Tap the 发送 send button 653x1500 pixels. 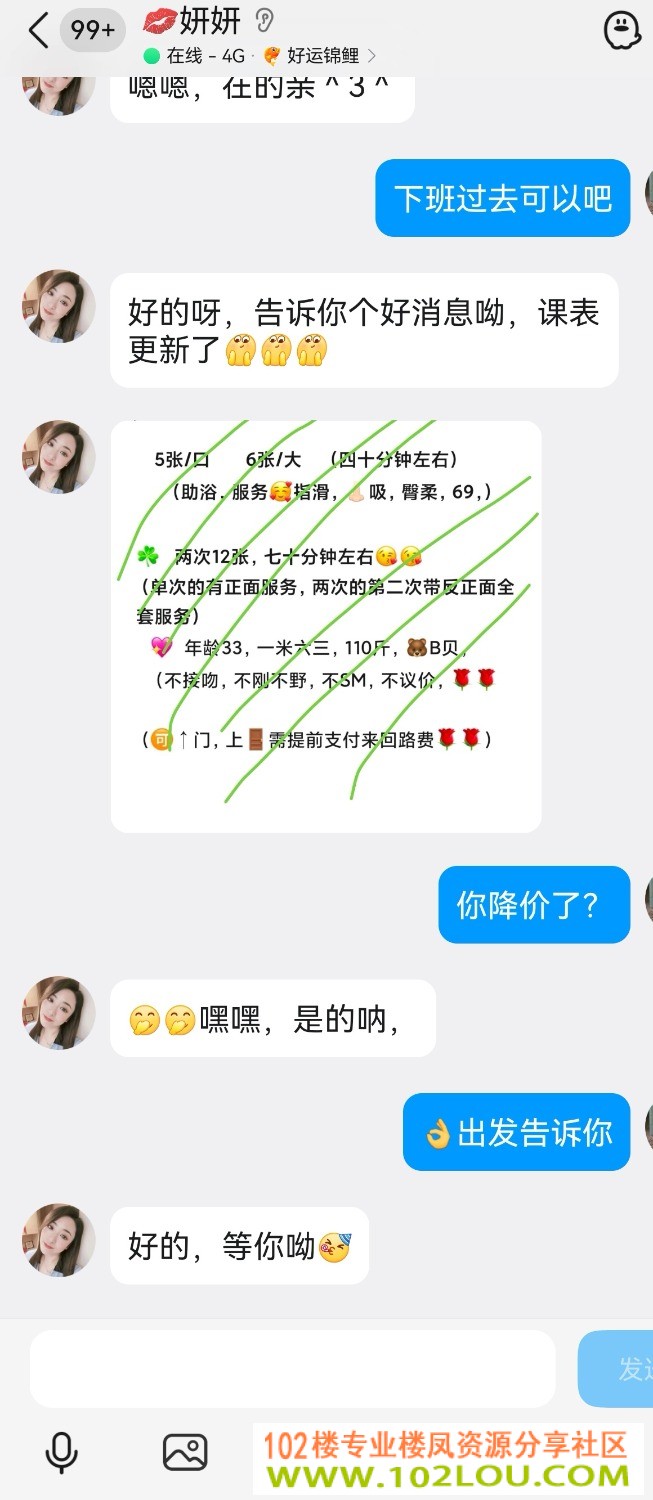click(616, 1369)
